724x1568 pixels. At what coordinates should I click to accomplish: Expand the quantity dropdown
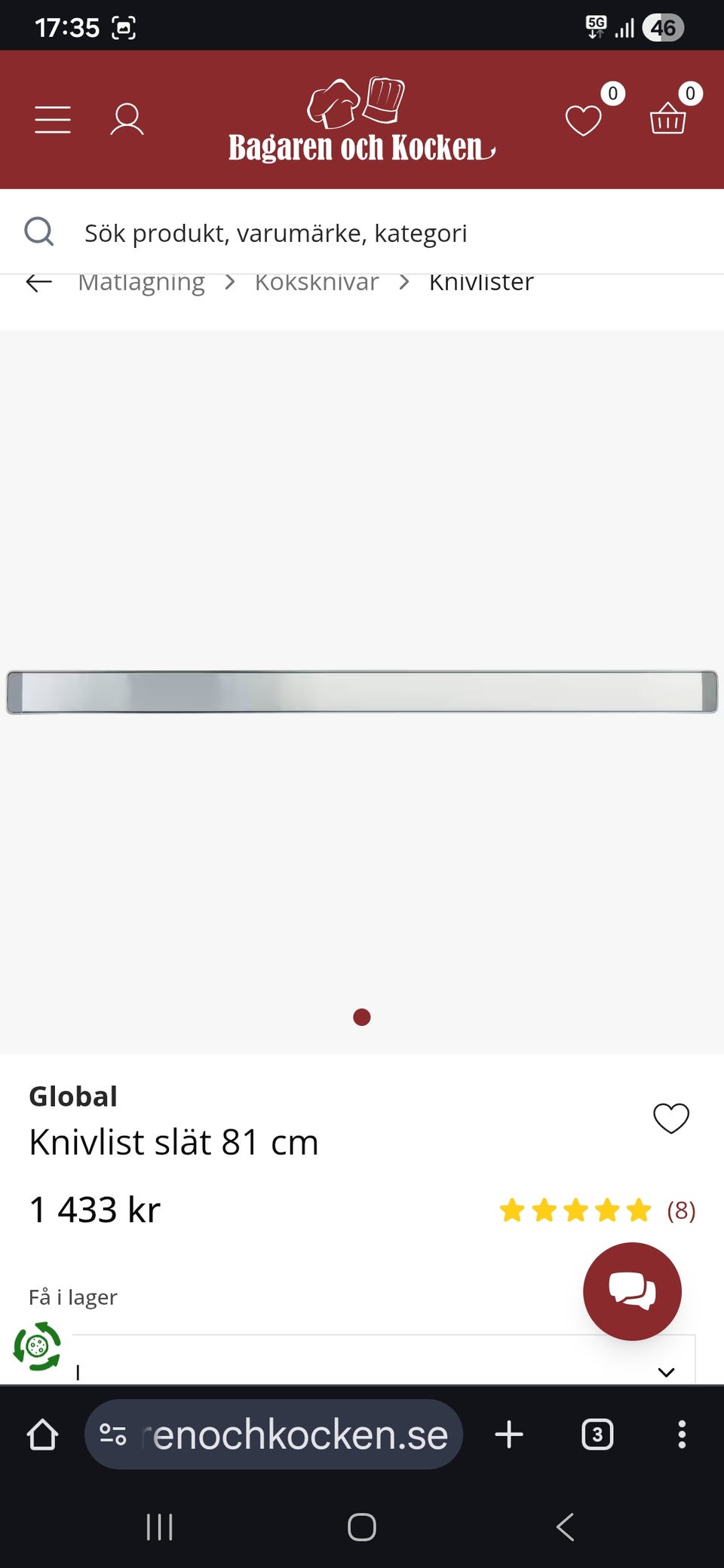point(665,1371)
